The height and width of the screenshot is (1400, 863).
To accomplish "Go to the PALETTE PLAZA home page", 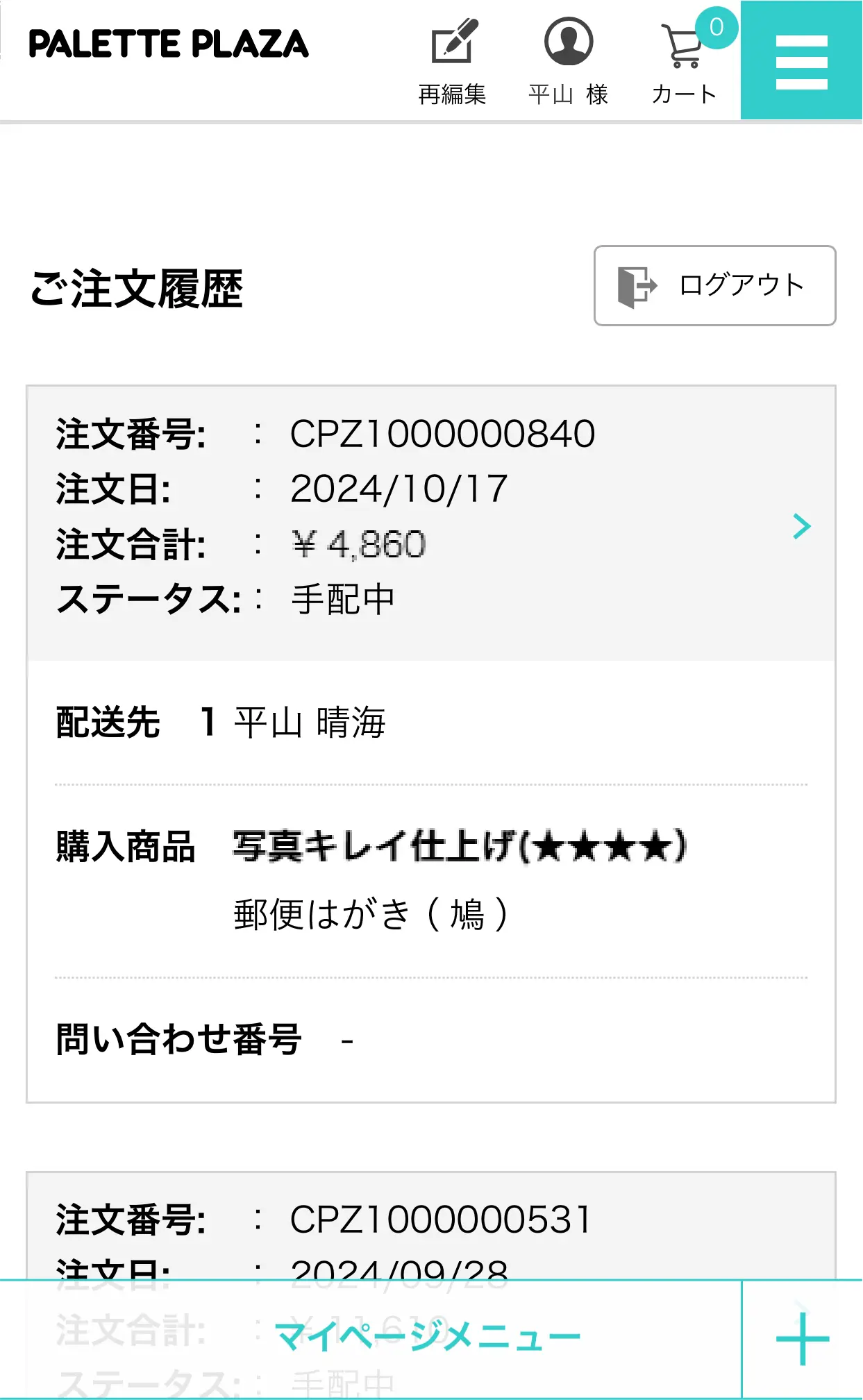I will [x=168, y=44].
